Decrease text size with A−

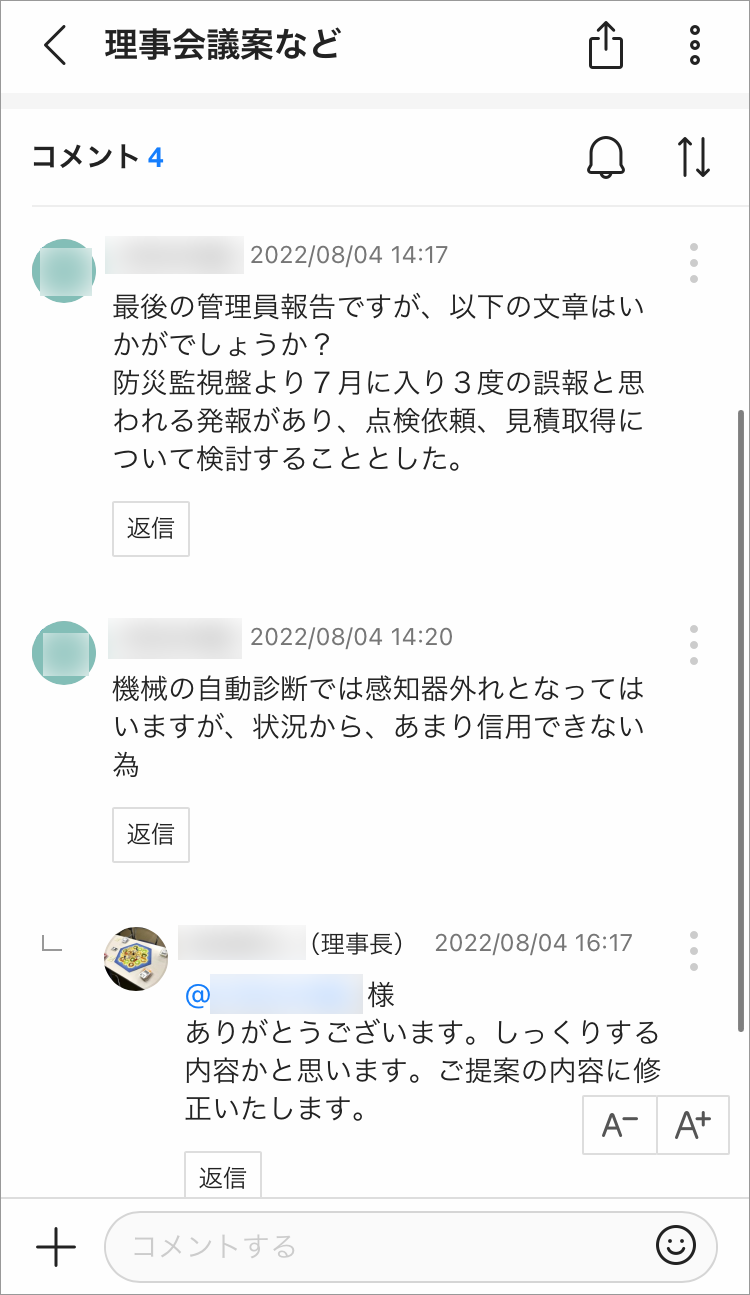[x=620, y=1125]
